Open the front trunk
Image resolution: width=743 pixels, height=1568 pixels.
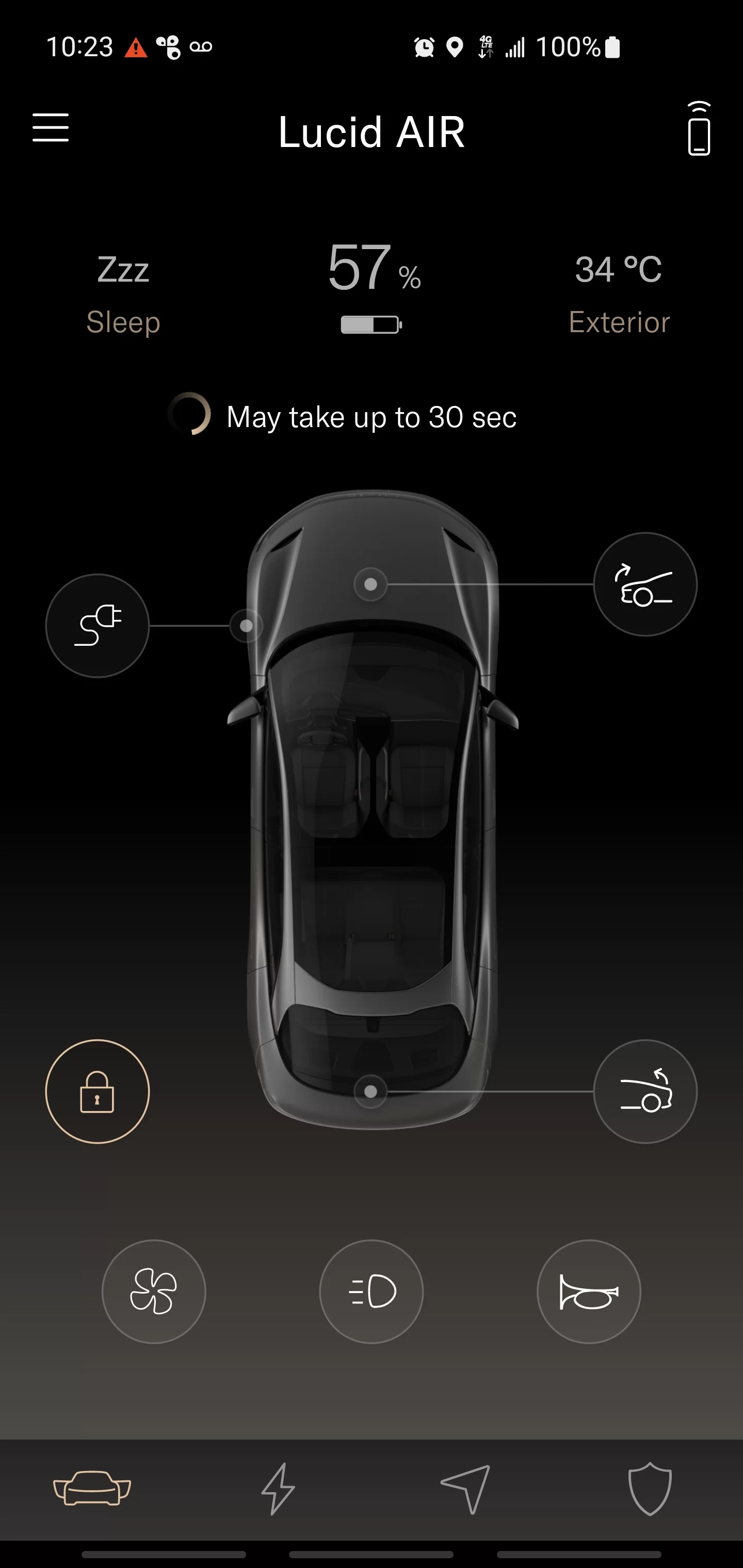pyautogui.click(x=645, y=584)
